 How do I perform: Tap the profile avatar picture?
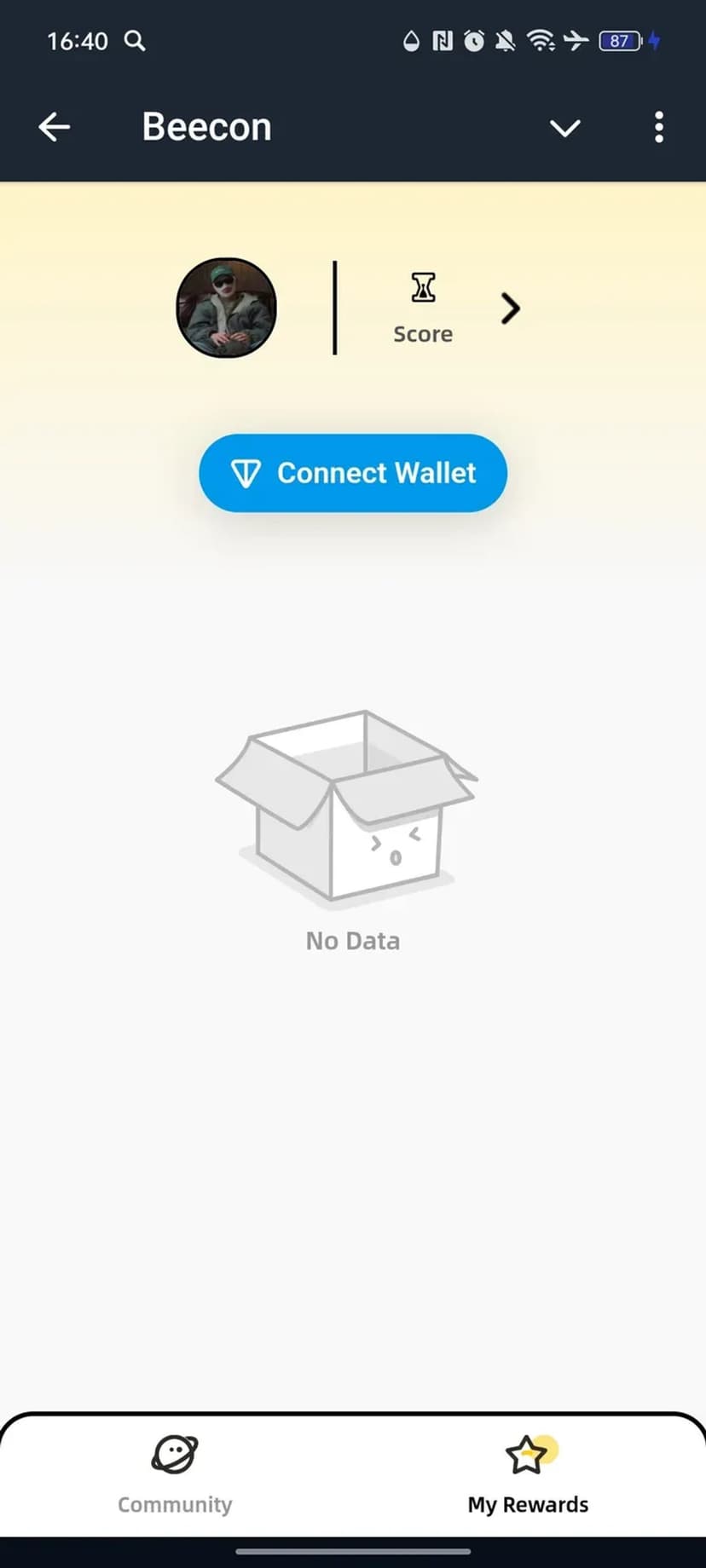[226, 308]
